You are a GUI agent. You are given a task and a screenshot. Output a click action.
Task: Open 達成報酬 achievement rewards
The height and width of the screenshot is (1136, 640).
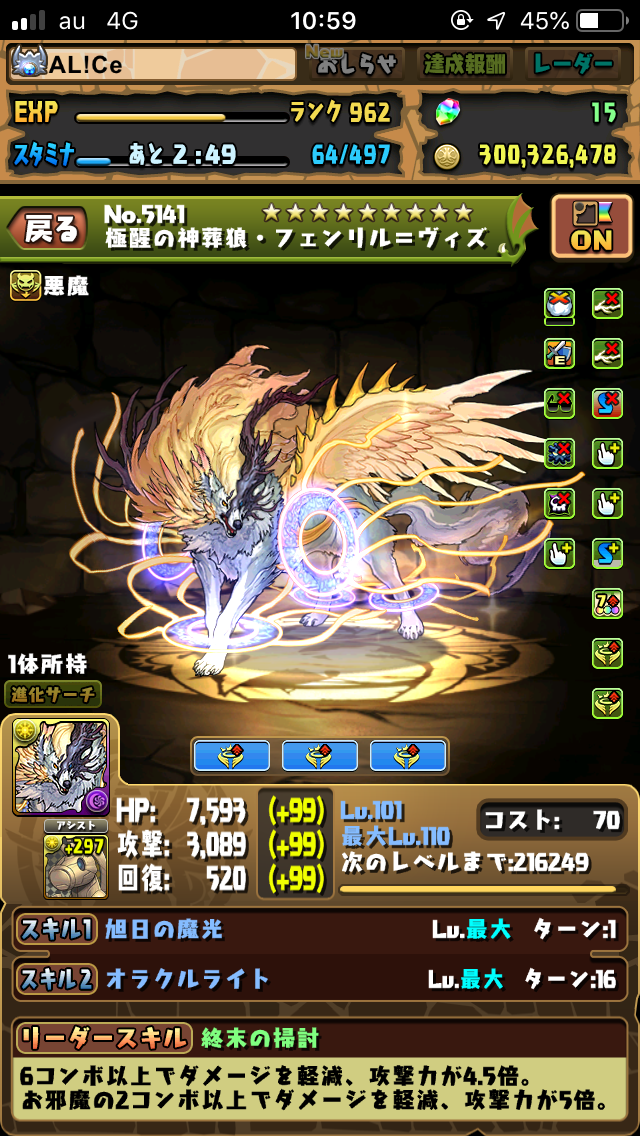click(465, 65)
